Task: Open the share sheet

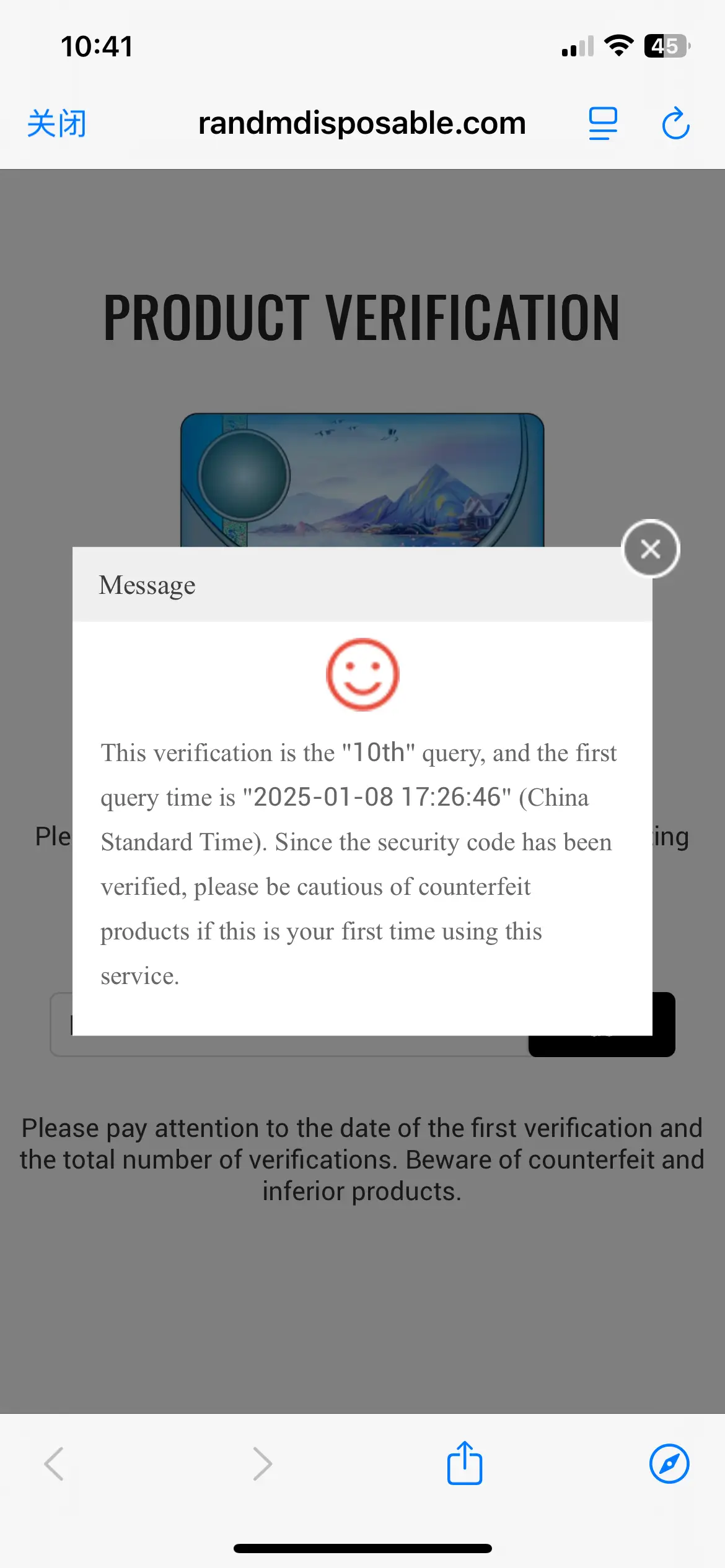Action: [465, 1463]
